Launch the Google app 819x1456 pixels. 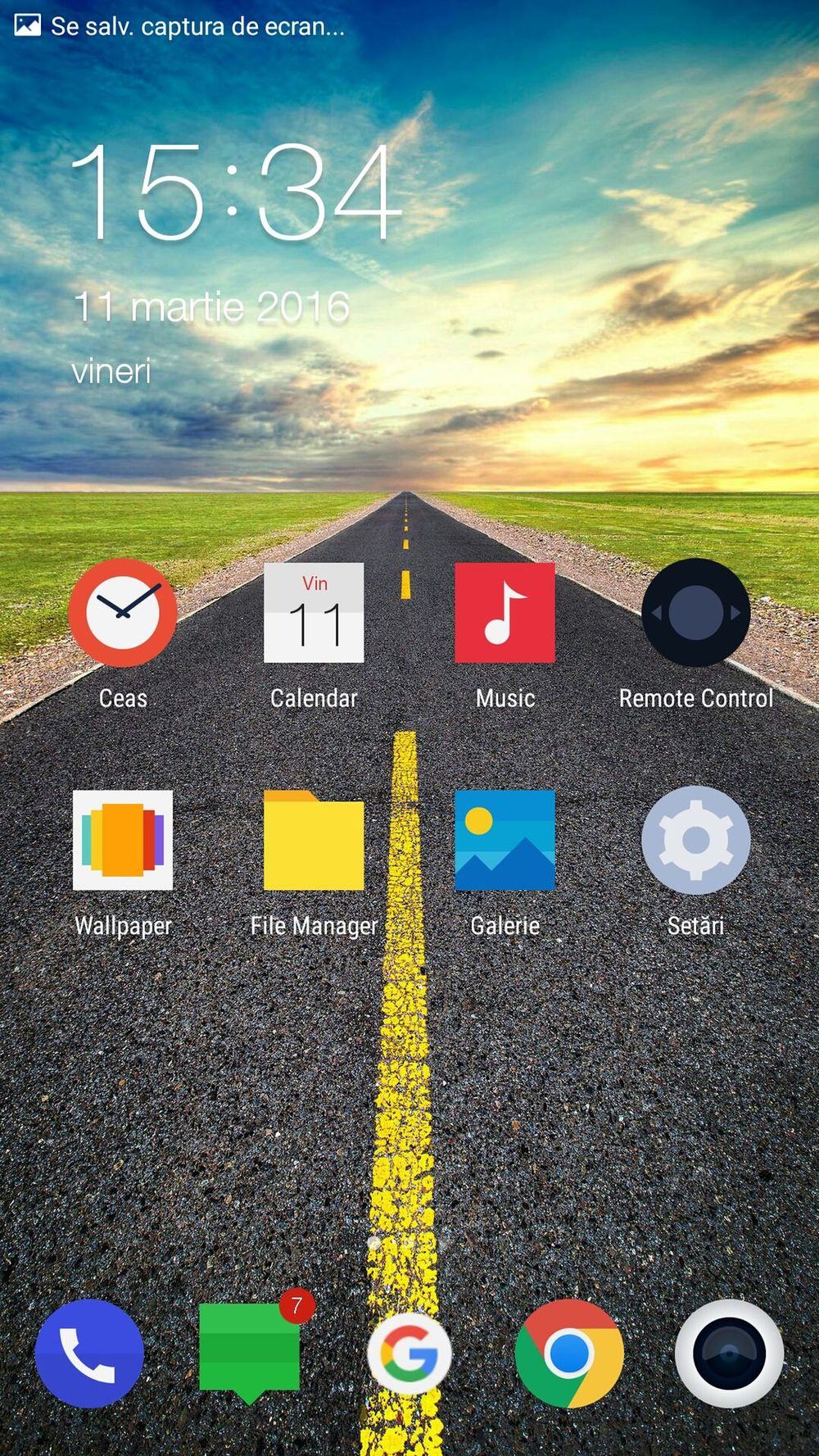(409, 1353)
